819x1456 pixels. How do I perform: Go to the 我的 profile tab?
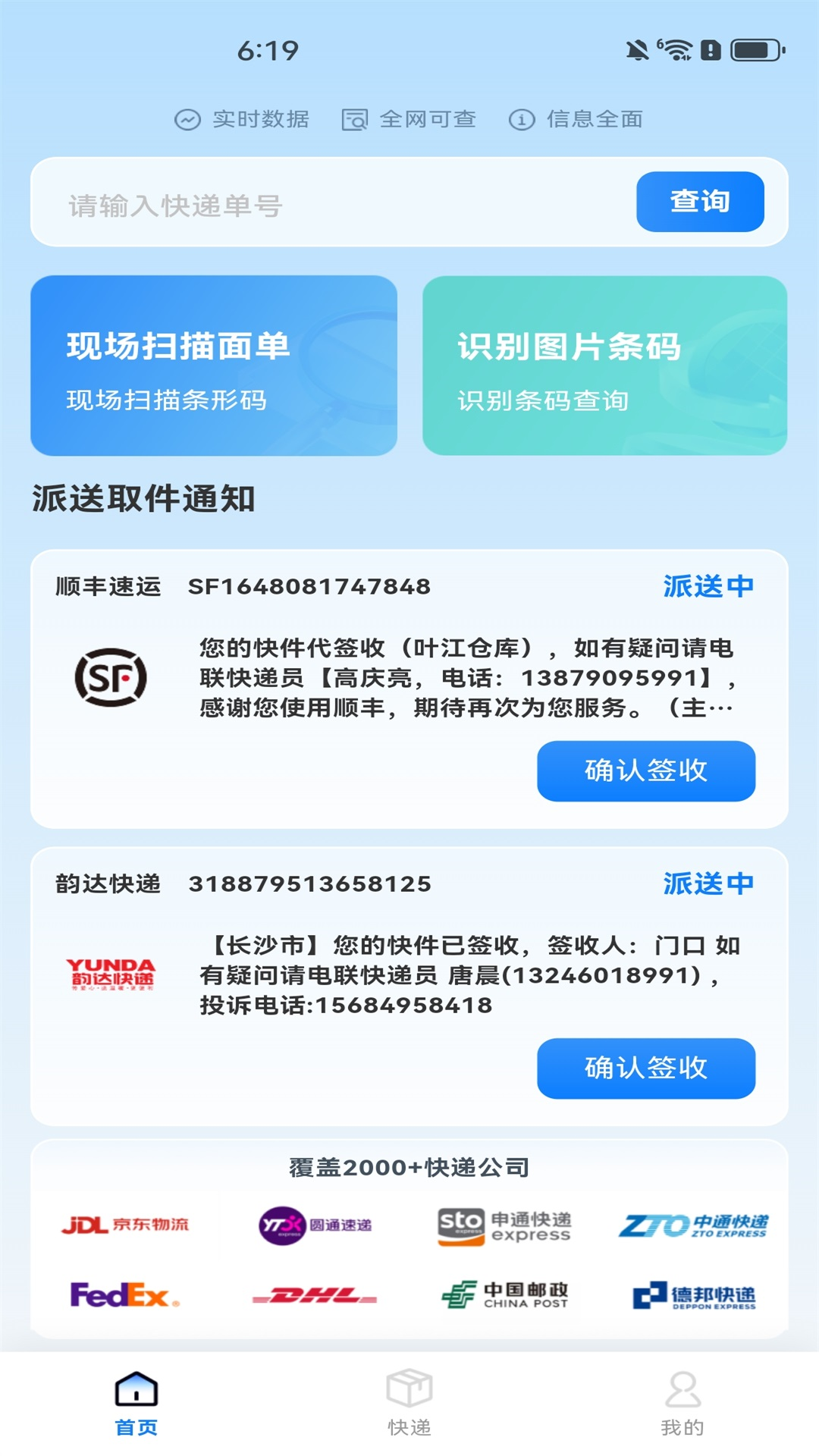(x=682, y=1403)
